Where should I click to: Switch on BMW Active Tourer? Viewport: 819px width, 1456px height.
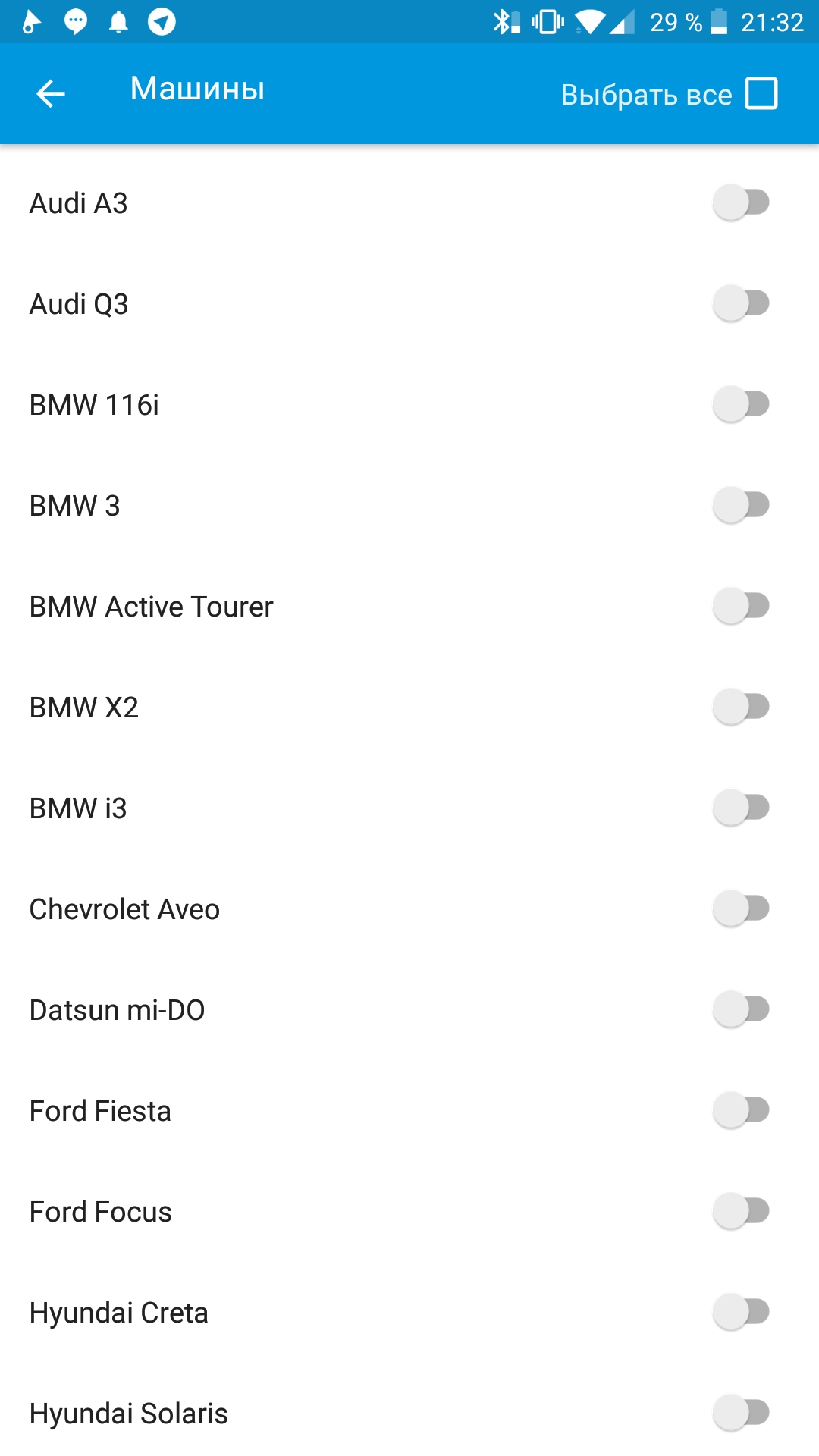(x=742, y=606)
